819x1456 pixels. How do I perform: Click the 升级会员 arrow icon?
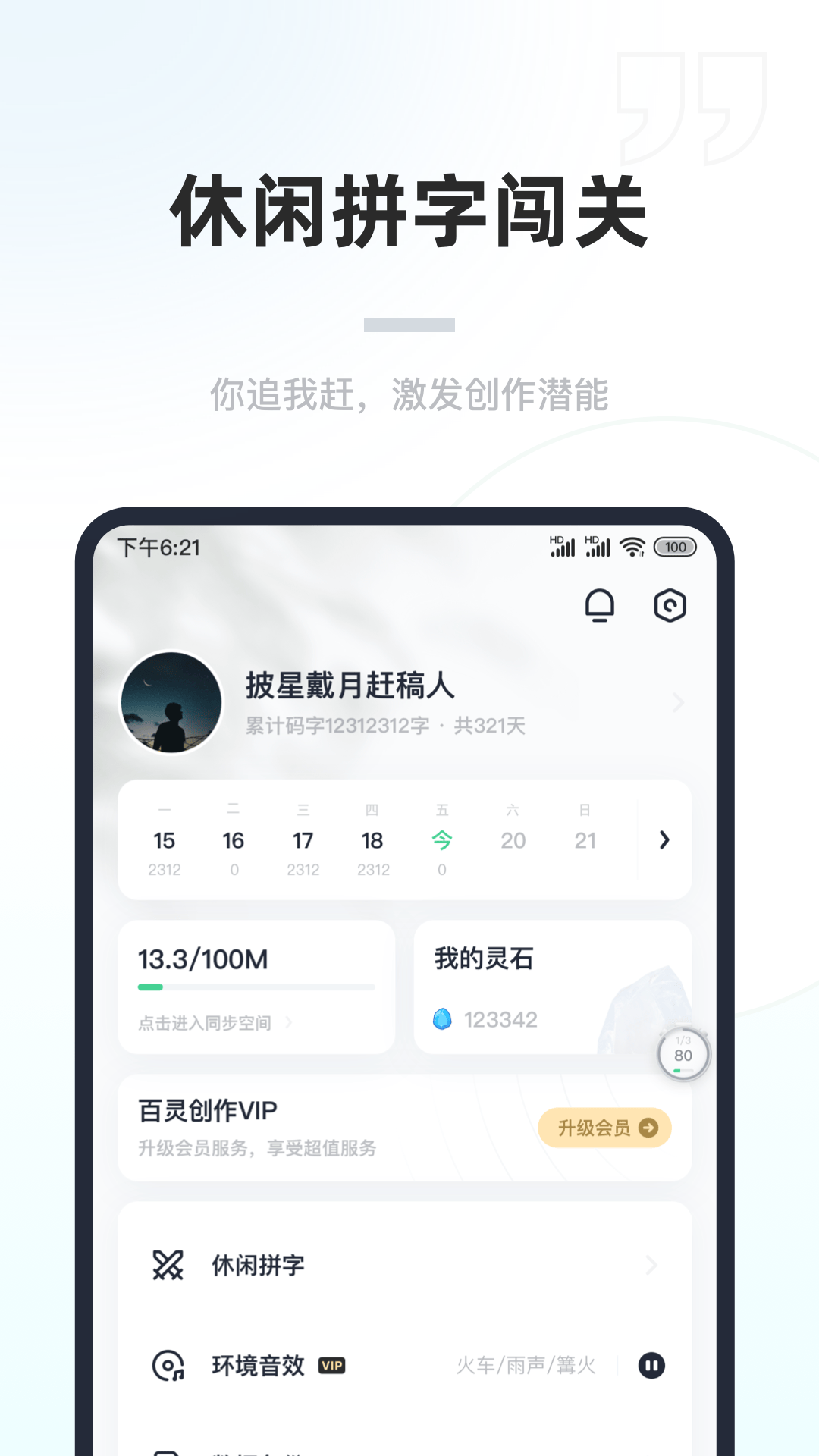[x=648, y=1128]
